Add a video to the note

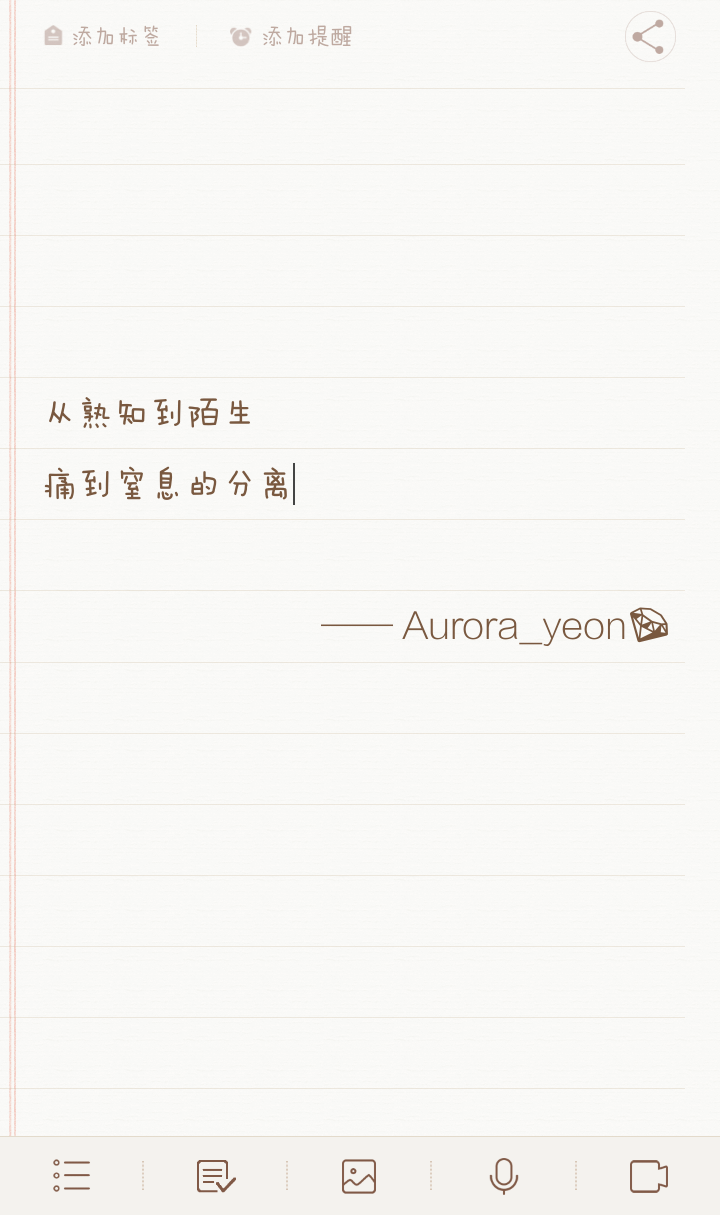click(x=648, y=1176)
